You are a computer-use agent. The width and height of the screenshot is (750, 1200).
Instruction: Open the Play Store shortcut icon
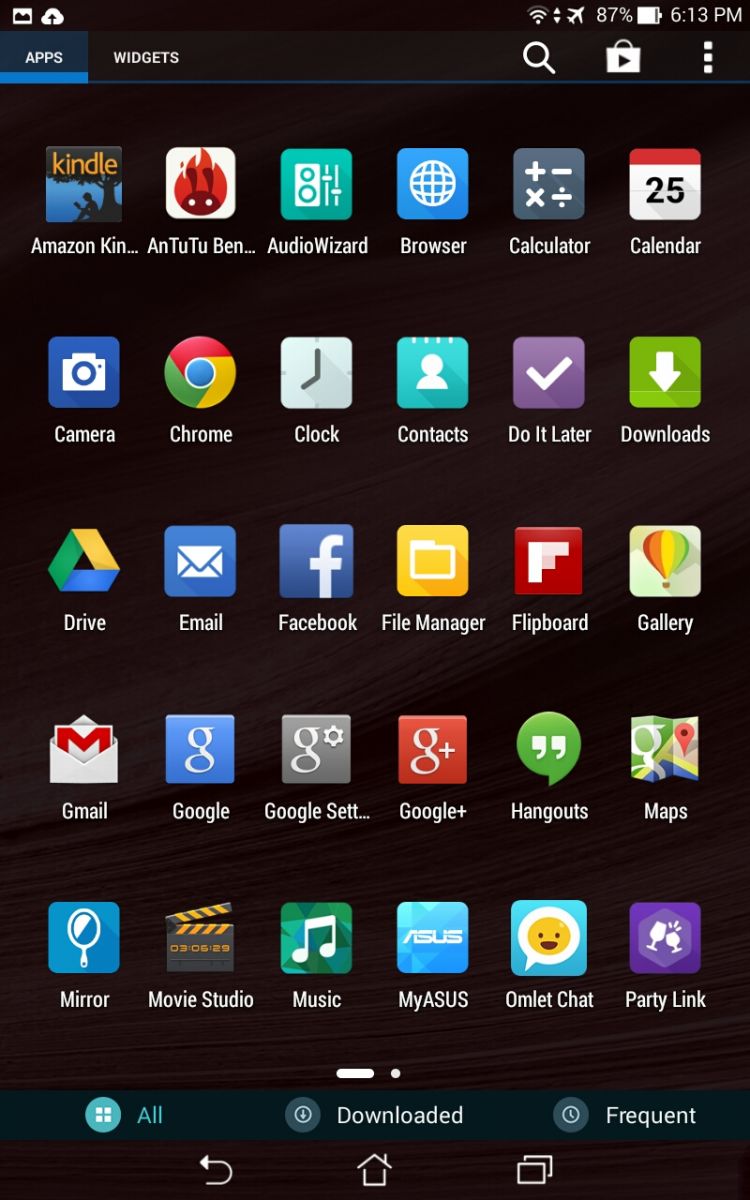click(x=623, y=57)
